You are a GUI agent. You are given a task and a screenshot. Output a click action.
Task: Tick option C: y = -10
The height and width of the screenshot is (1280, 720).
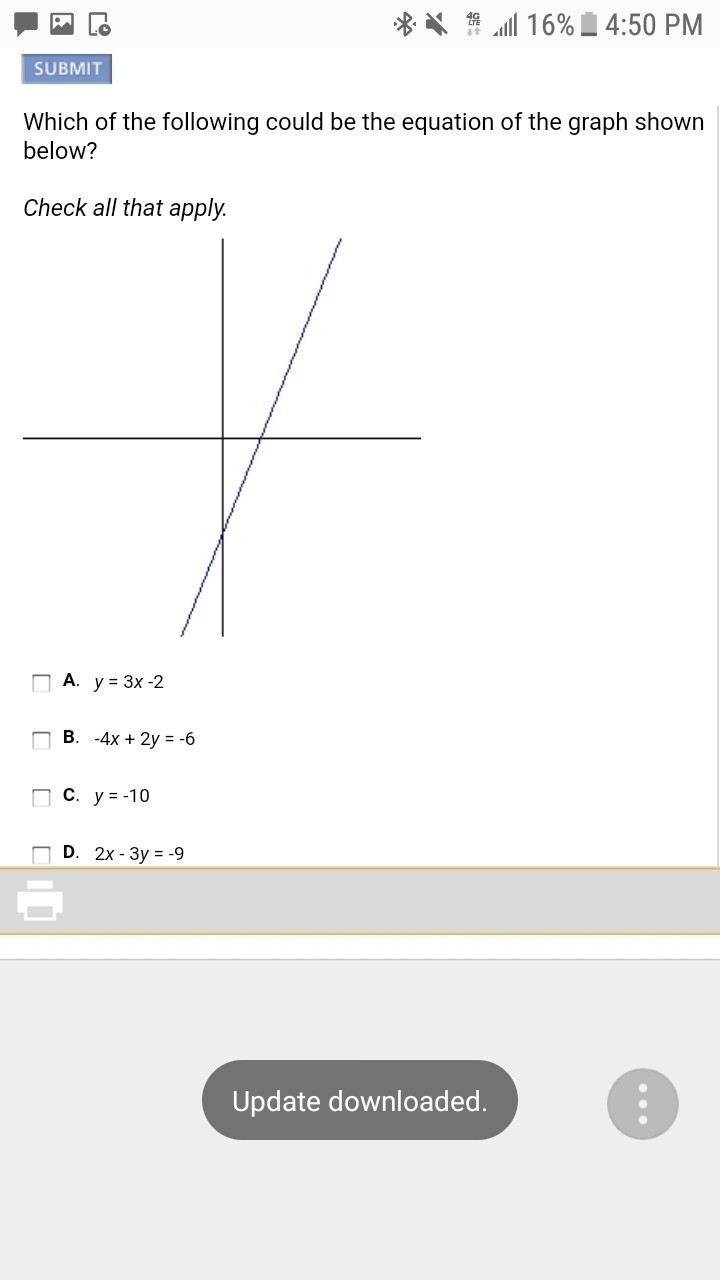(41, 797)
